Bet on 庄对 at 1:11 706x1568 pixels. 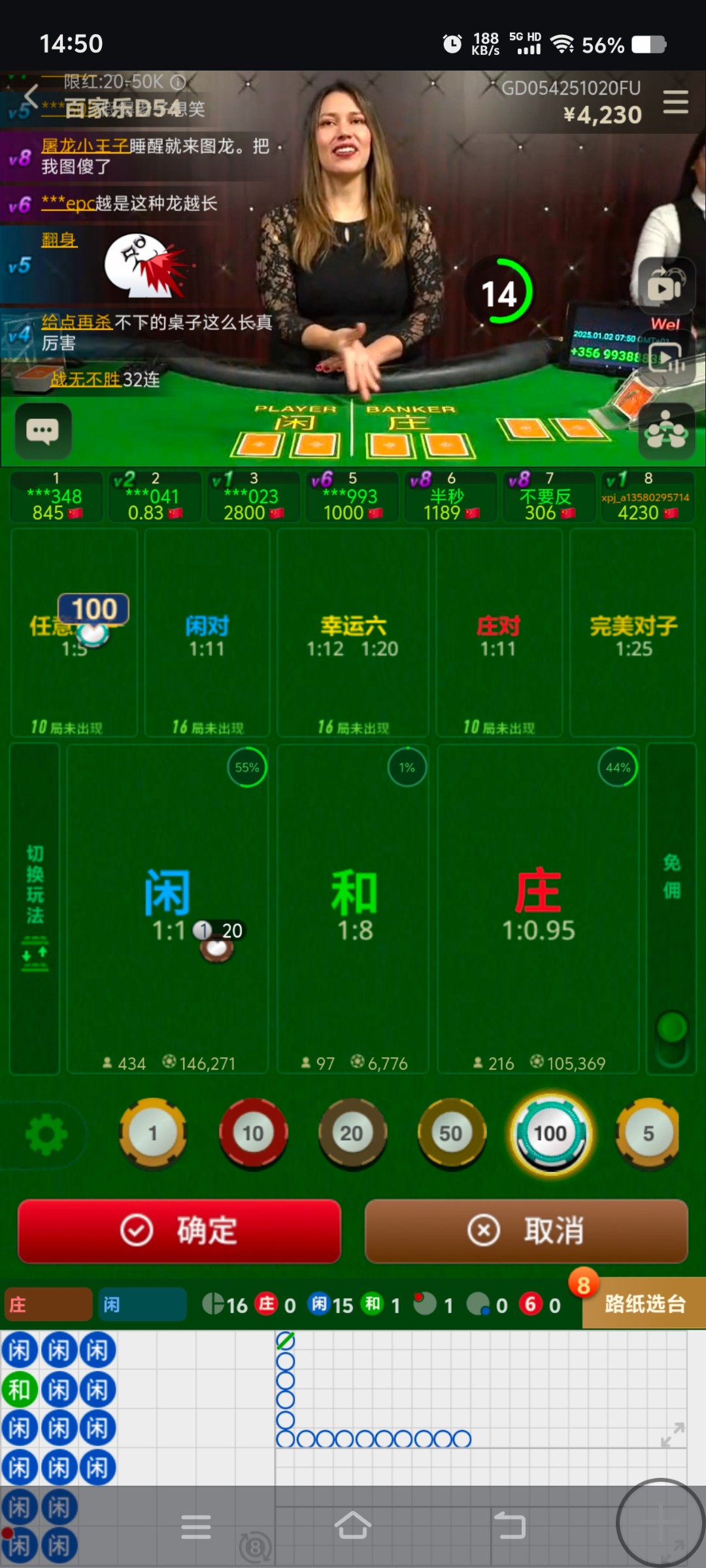tap(499, 634)
